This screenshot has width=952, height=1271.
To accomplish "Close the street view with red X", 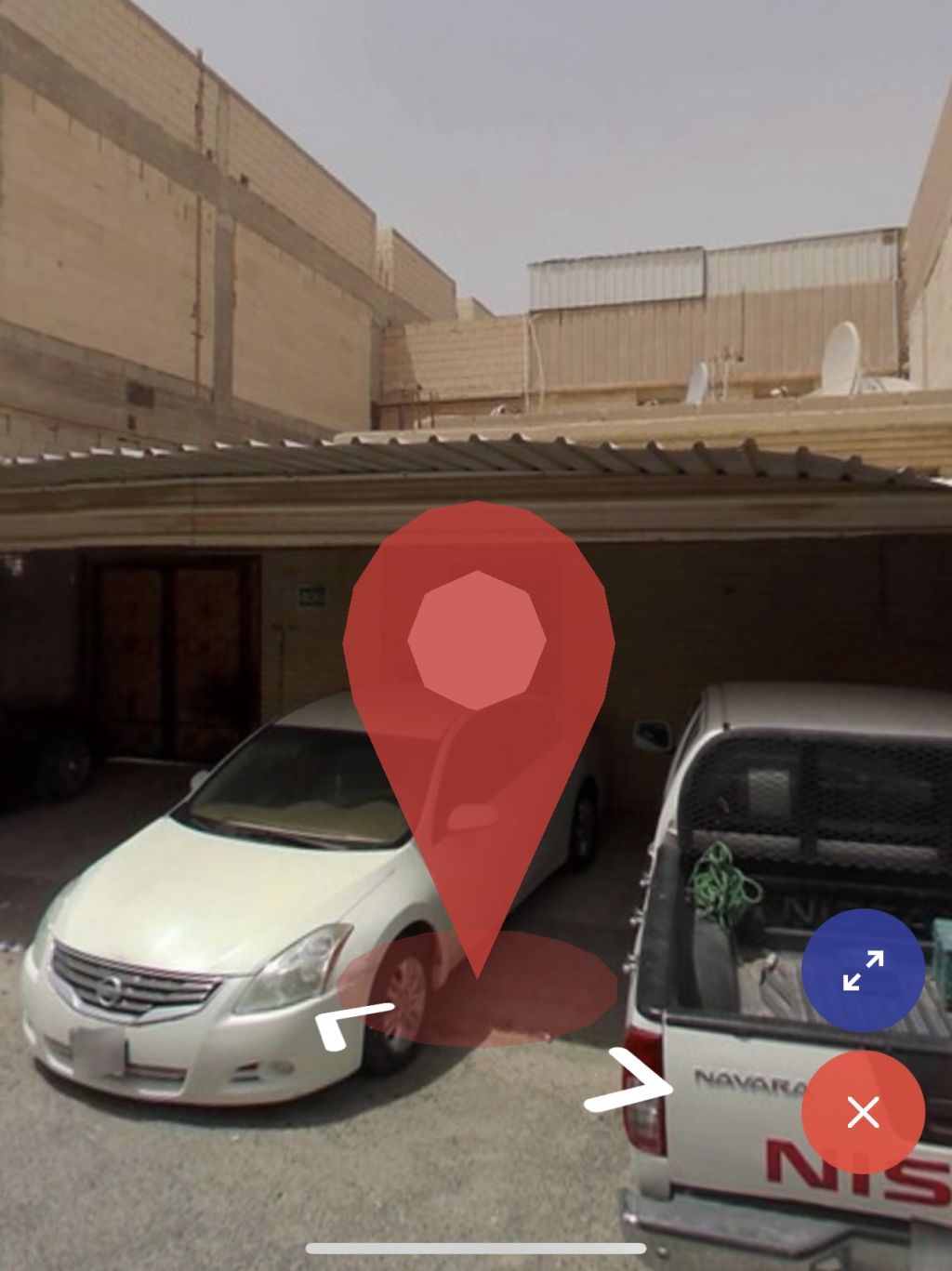I will point(863,1112).
